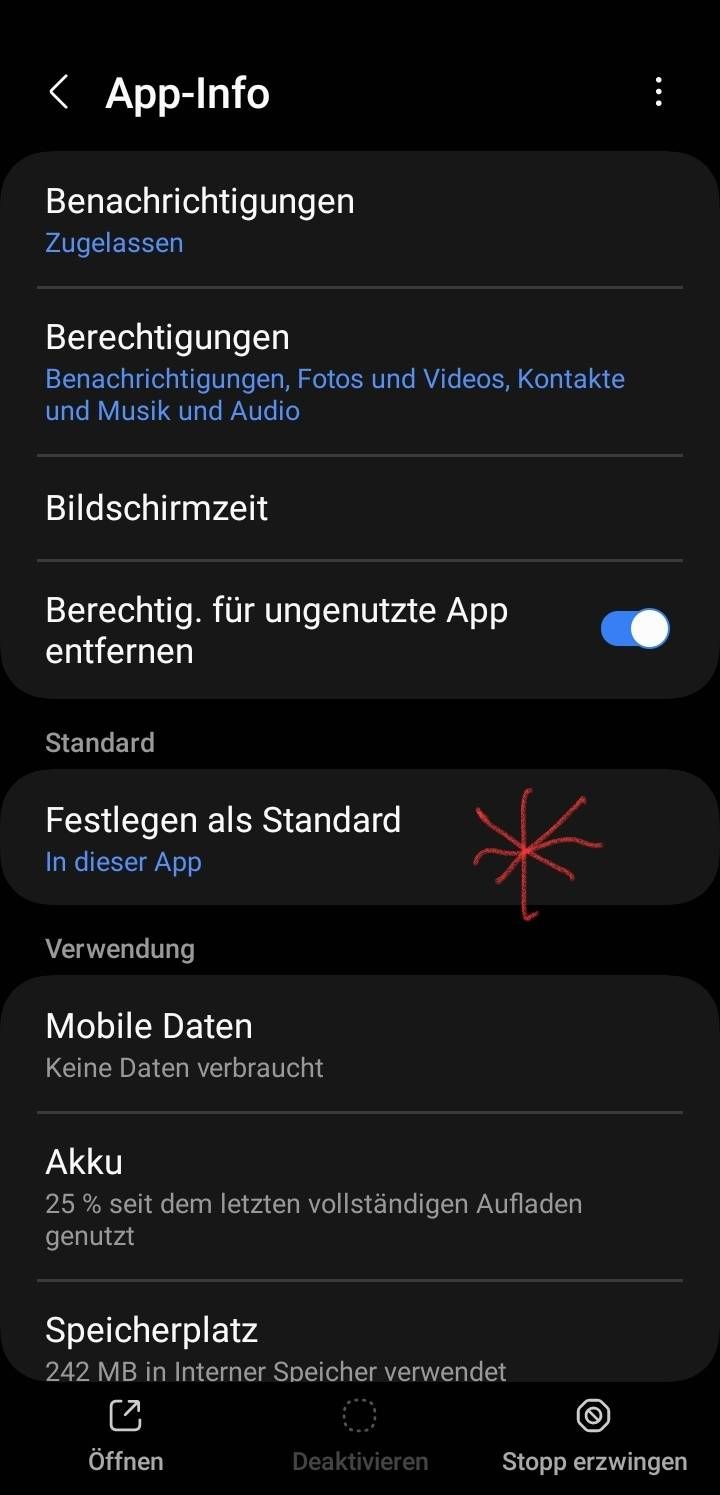This screenshot has width=720, height=1495.
Task: Tap Stopp erzwingen
Action: coord(594,1436)
